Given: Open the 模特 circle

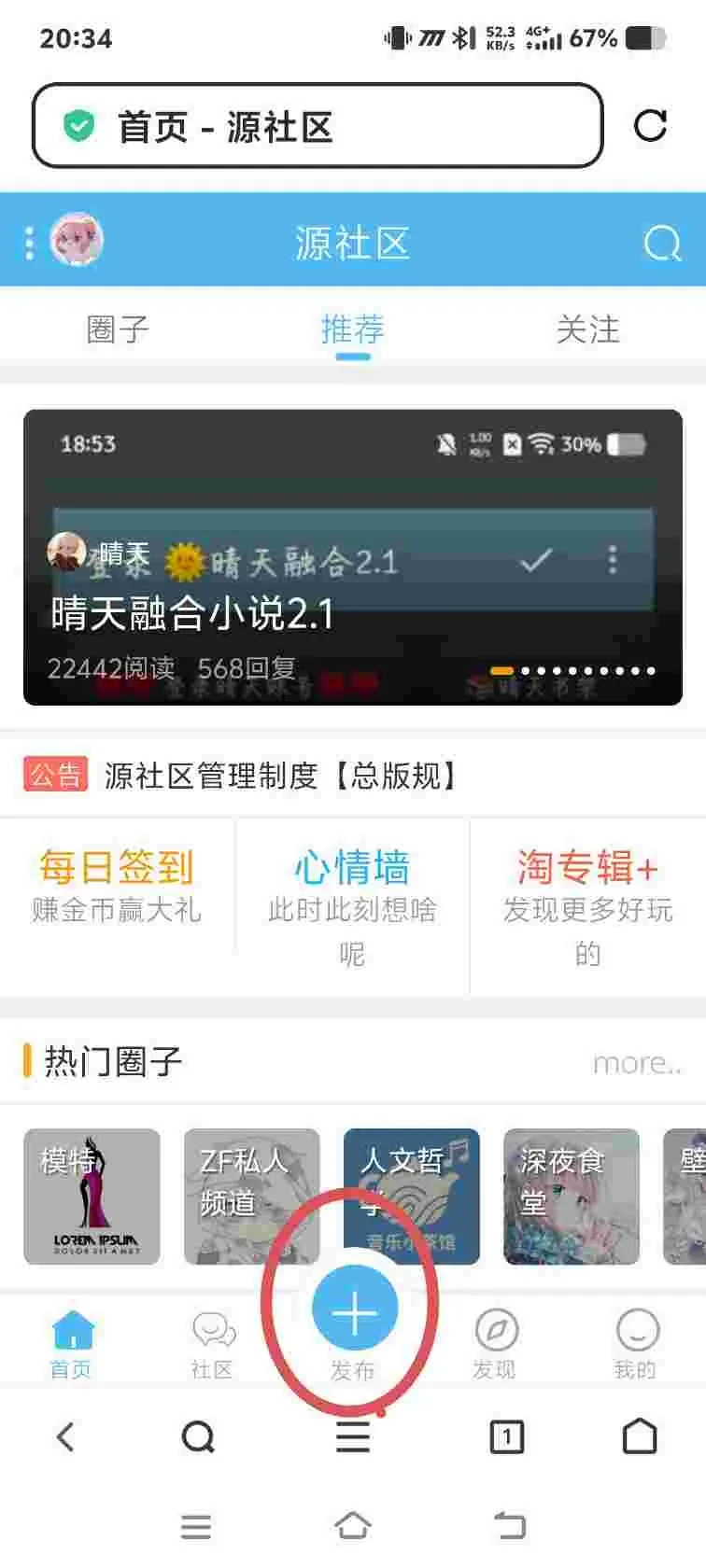Looking at the screenshot, I should coord(92,1197).
